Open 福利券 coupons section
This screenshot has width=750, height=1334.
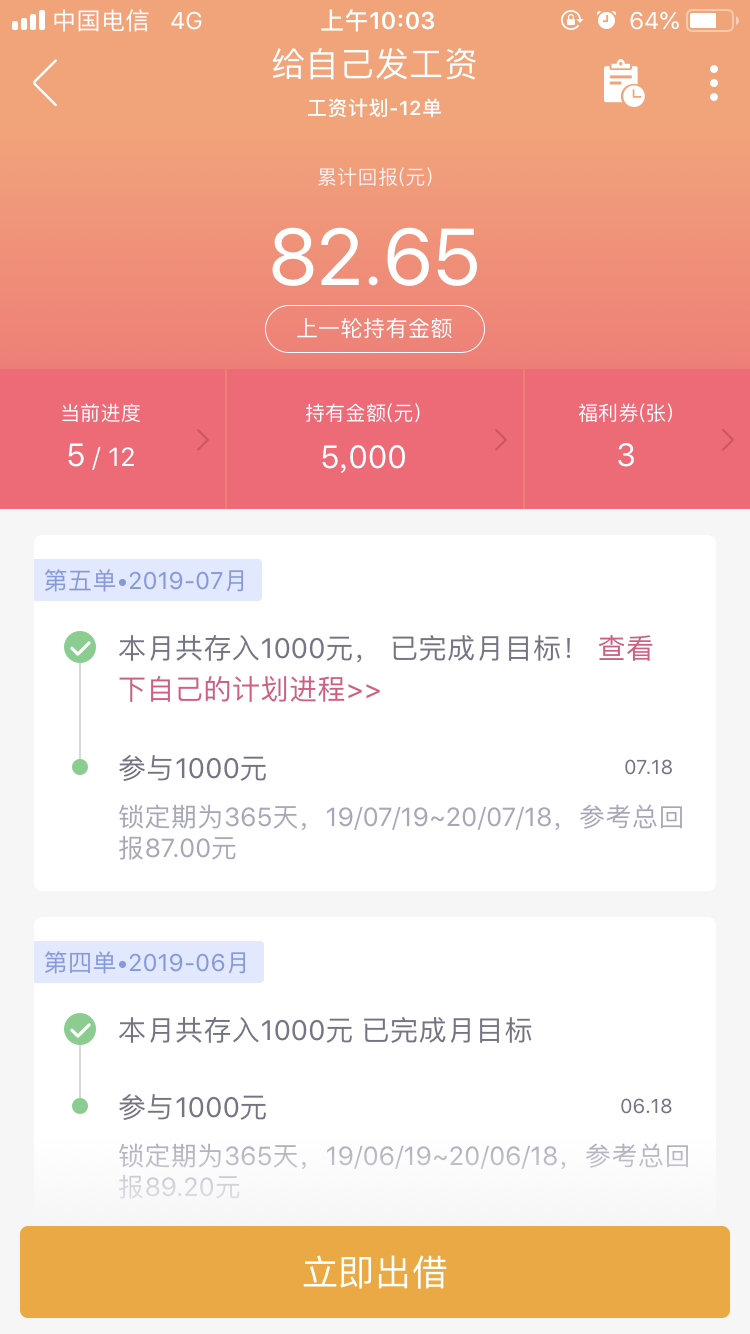pyautogui.click(x=637, y=439)
